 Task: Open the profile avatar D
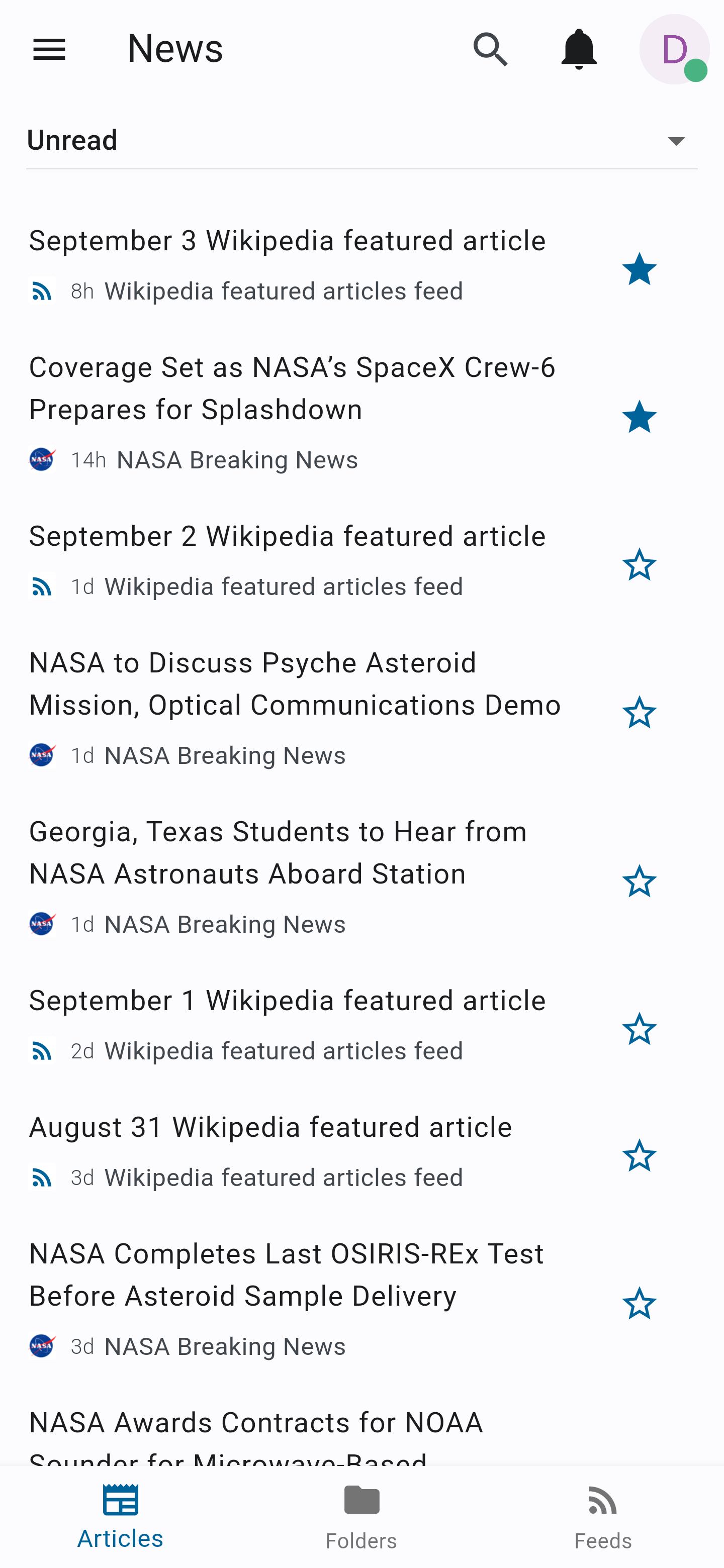coord(674,49)
